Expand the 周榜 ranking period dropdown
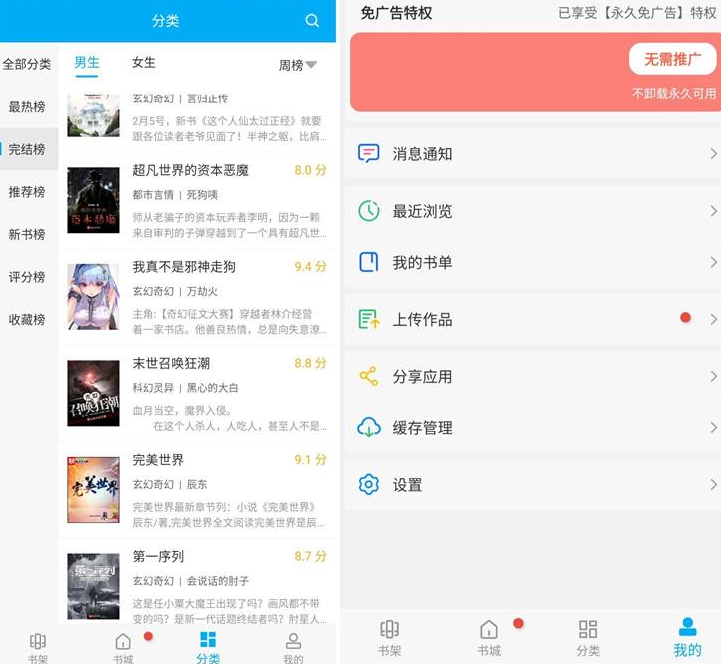This screenshot has width=721, height=664. (297, 65)
